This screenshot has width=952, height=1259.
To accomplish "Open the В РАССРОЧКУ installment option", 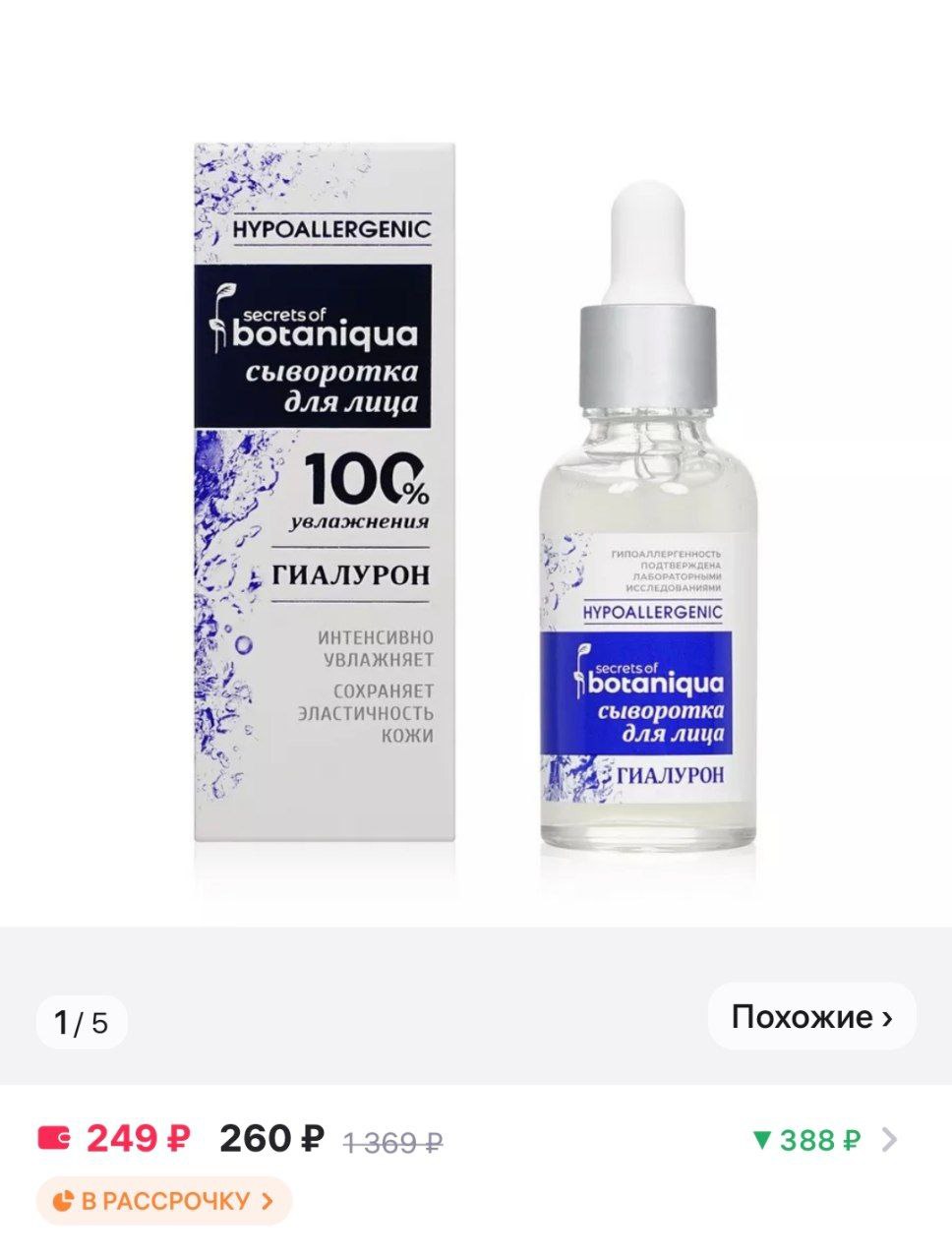I will (164, 1201).
